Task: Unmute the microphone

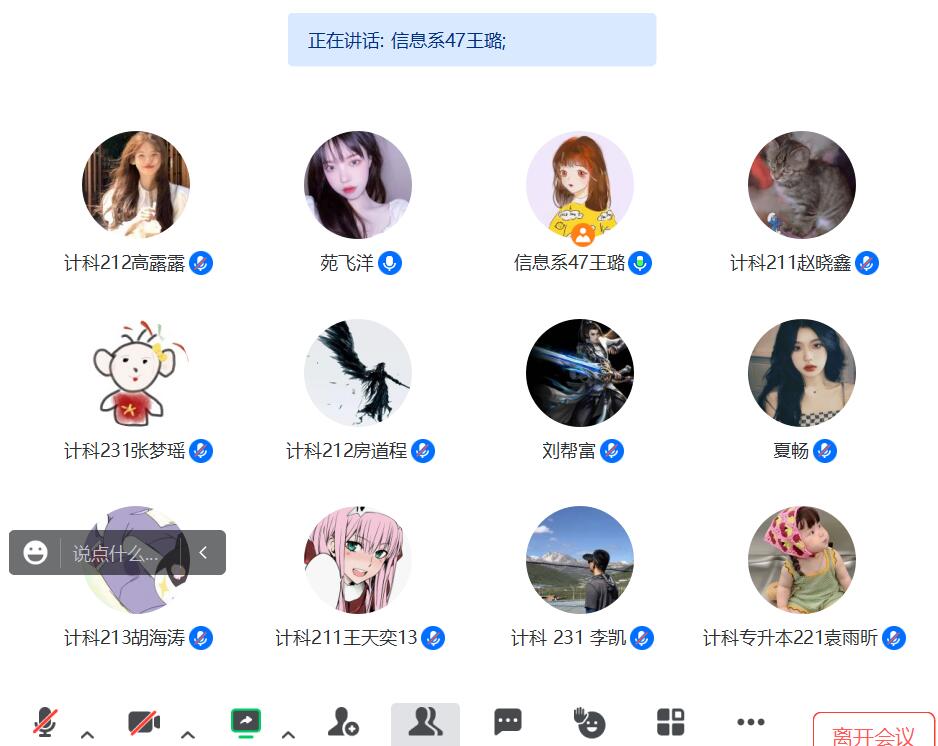Action: tap(45, 721)
